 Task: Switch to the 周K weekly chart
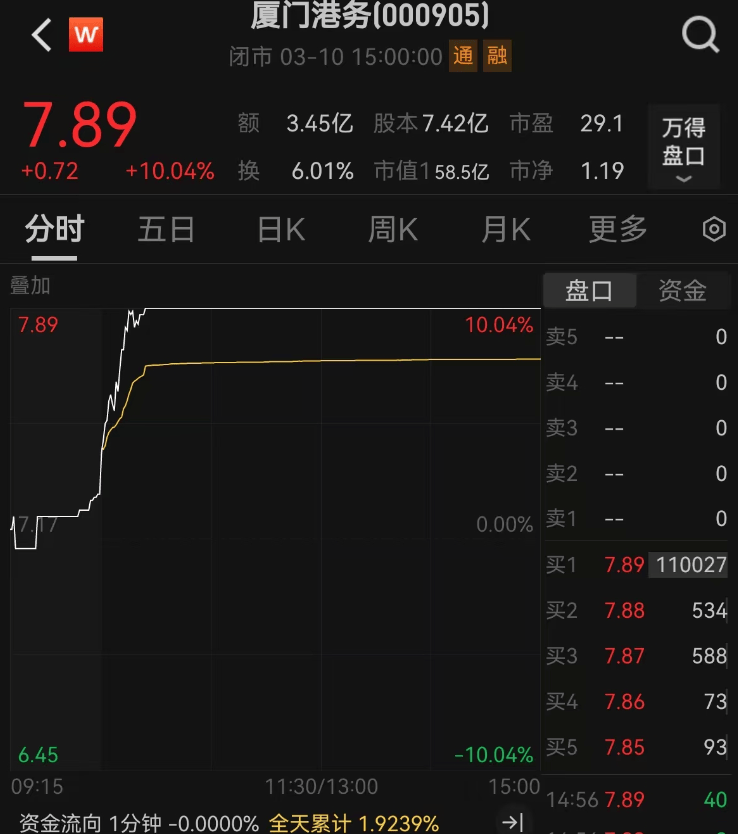392,229
